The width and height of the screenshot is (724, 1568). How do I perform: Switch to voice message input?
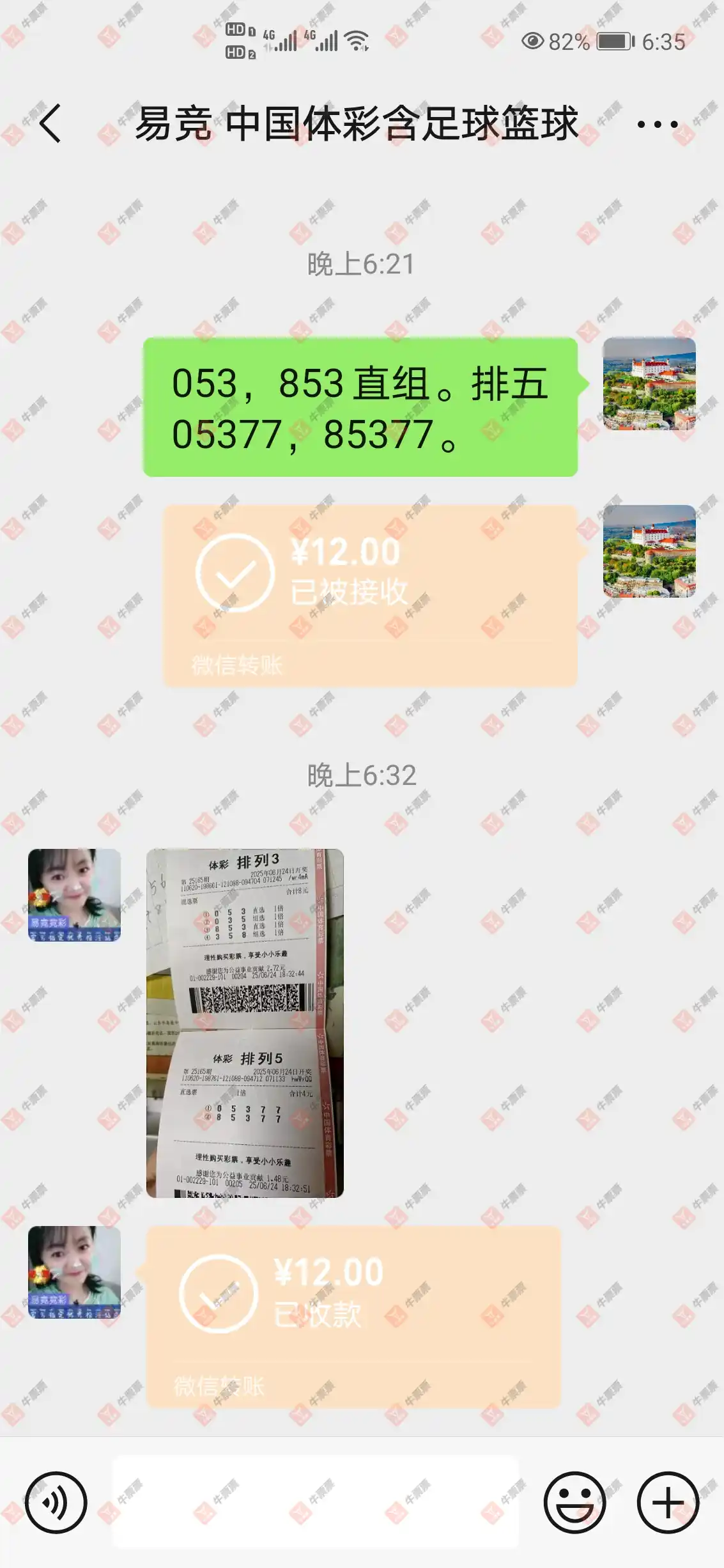click(x=56, y=1503)
